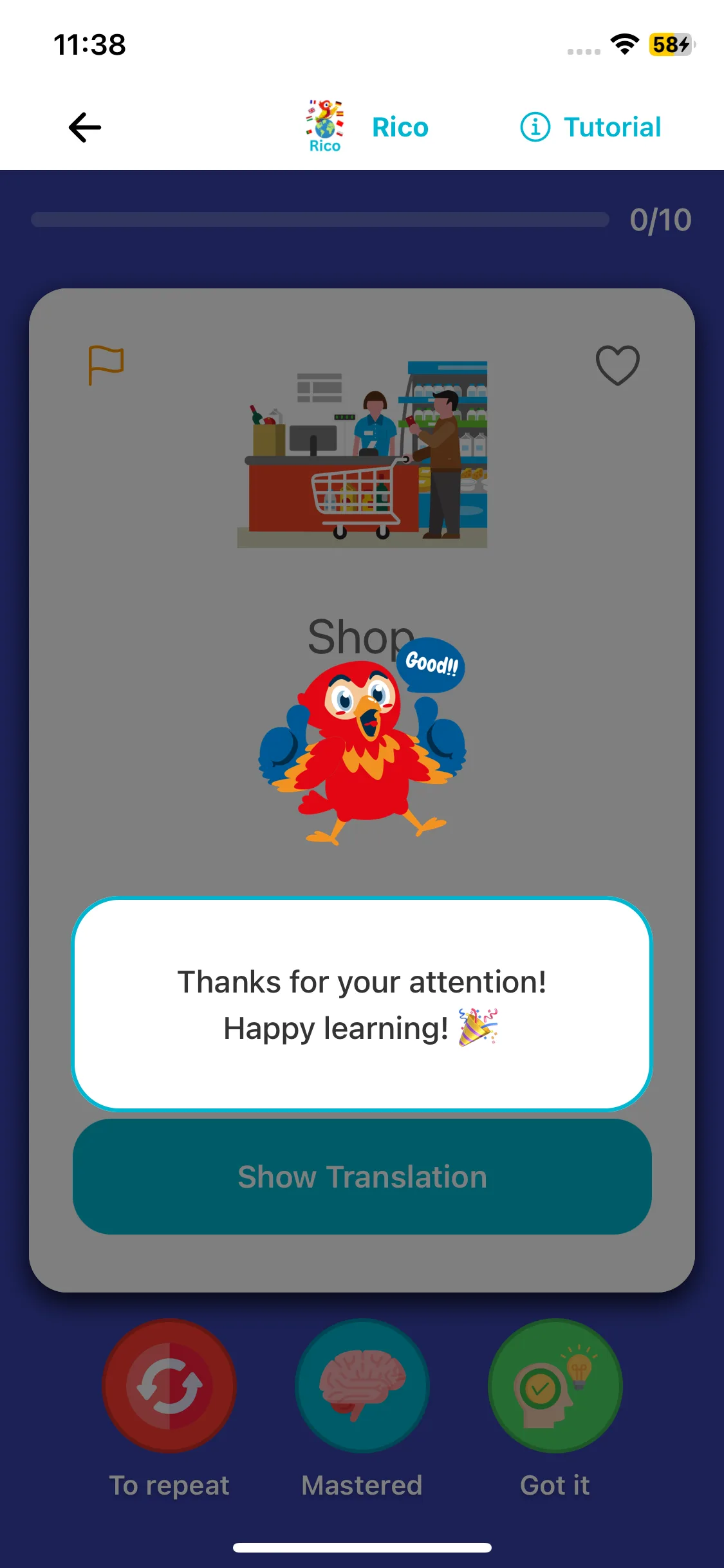Favorite the Shop card with the heart
The width and height of the screenshot is (724, 1568).
(617, 365)
